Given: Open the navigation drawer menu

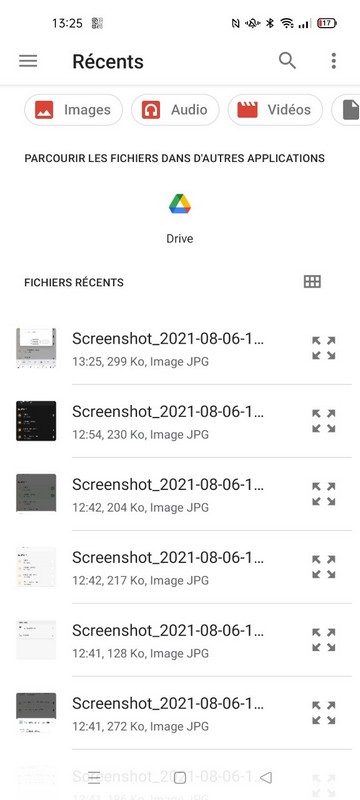Looking at the screenshot, I should [x=28, y=61].
